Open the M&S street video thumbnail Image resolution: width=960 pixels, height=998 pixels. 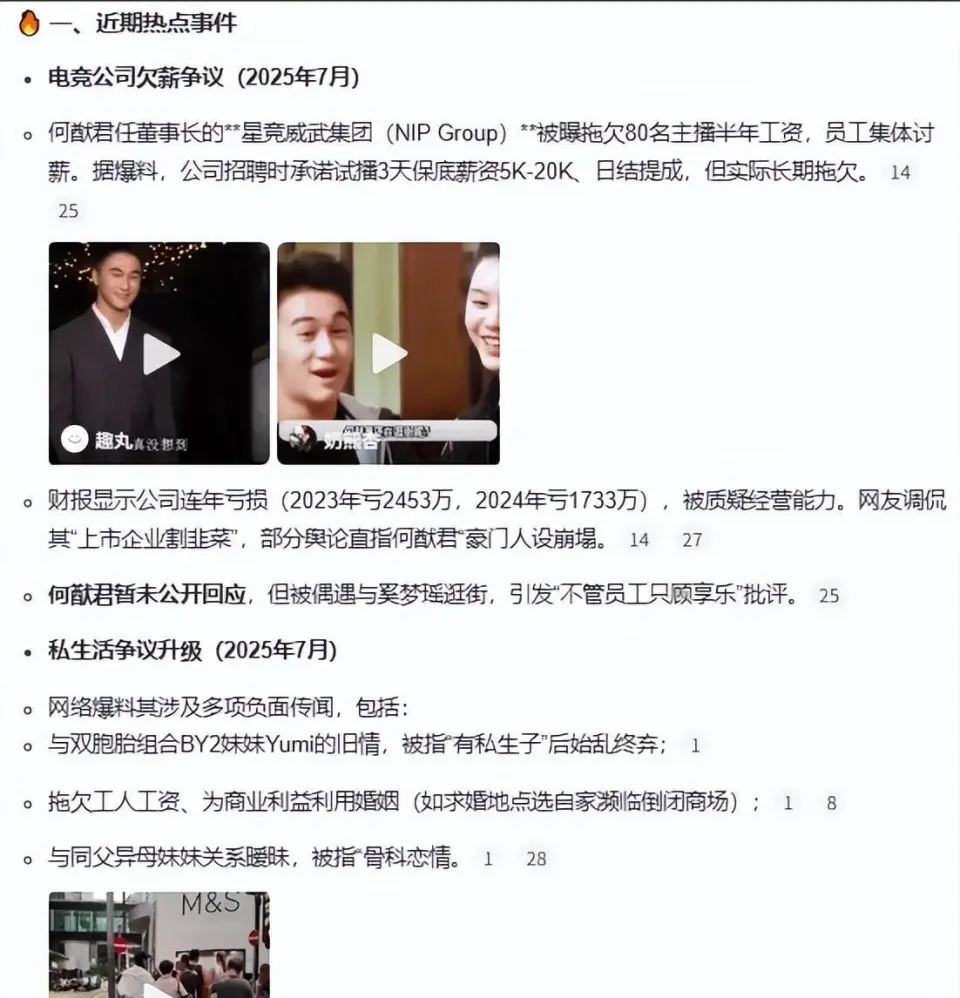(x=160, y=944)
